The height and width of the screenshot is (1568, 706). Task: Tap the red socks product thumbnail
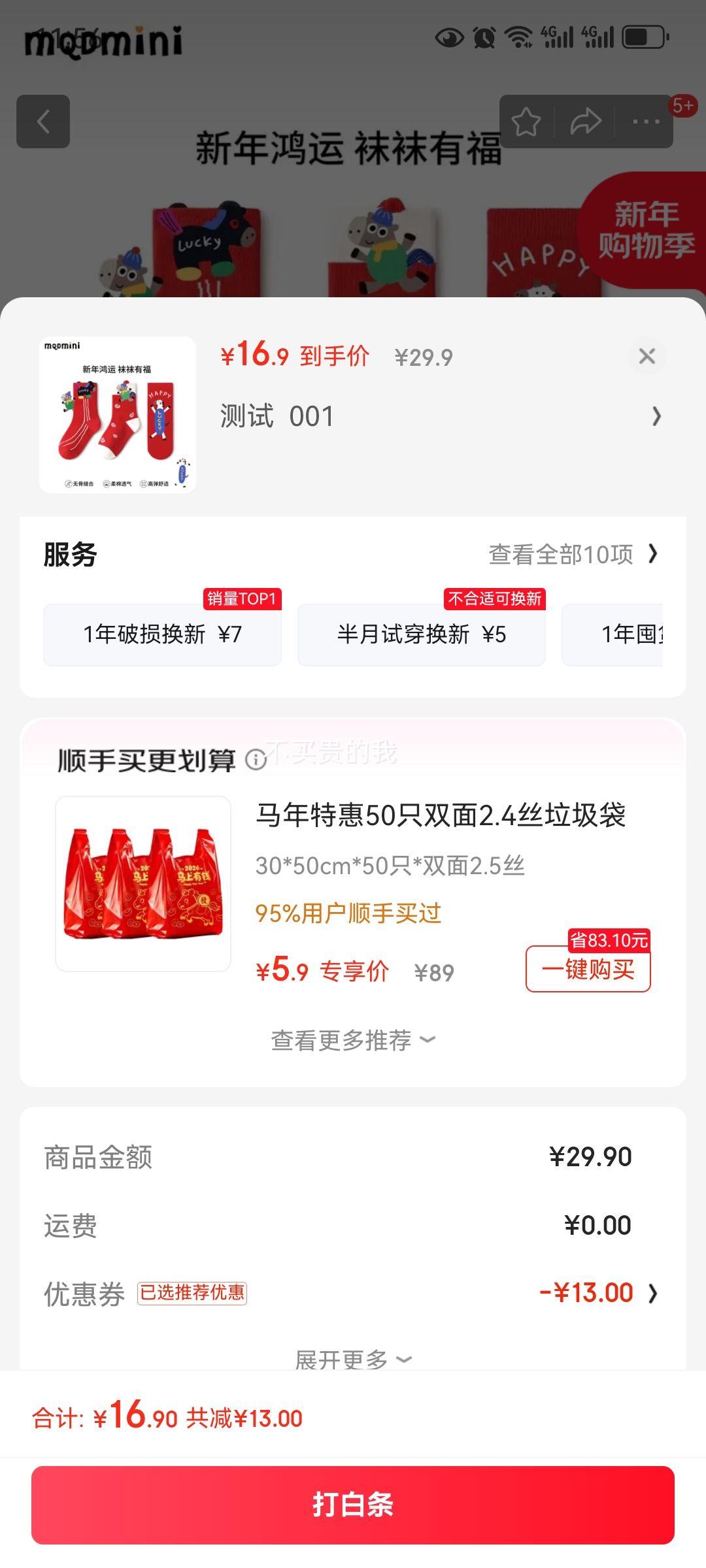tap(118, 414)
